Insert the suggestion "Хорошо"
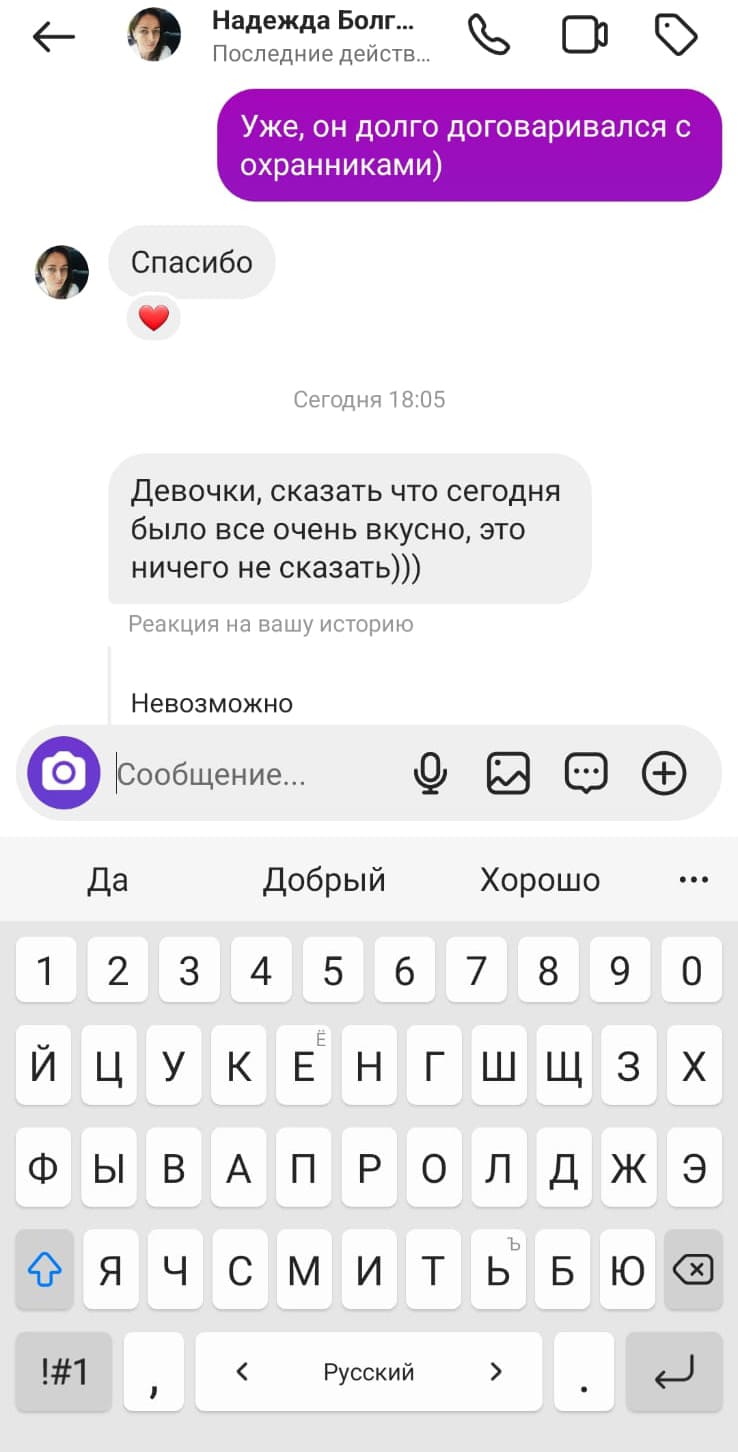Image resolution: width=738 pixels, height=1452 pixels. pos(540,880)
